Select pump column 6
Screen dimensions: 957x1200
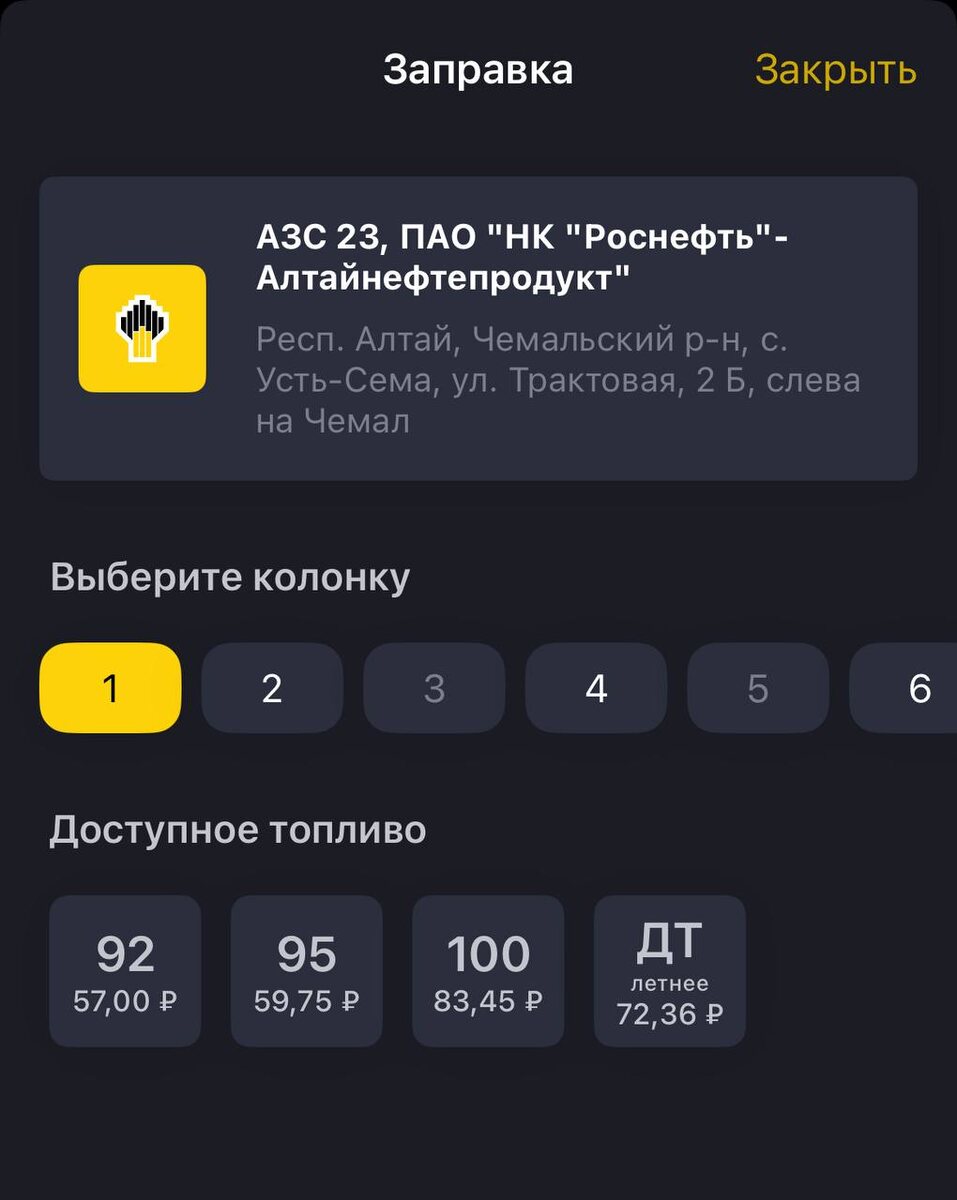point(919,687)
